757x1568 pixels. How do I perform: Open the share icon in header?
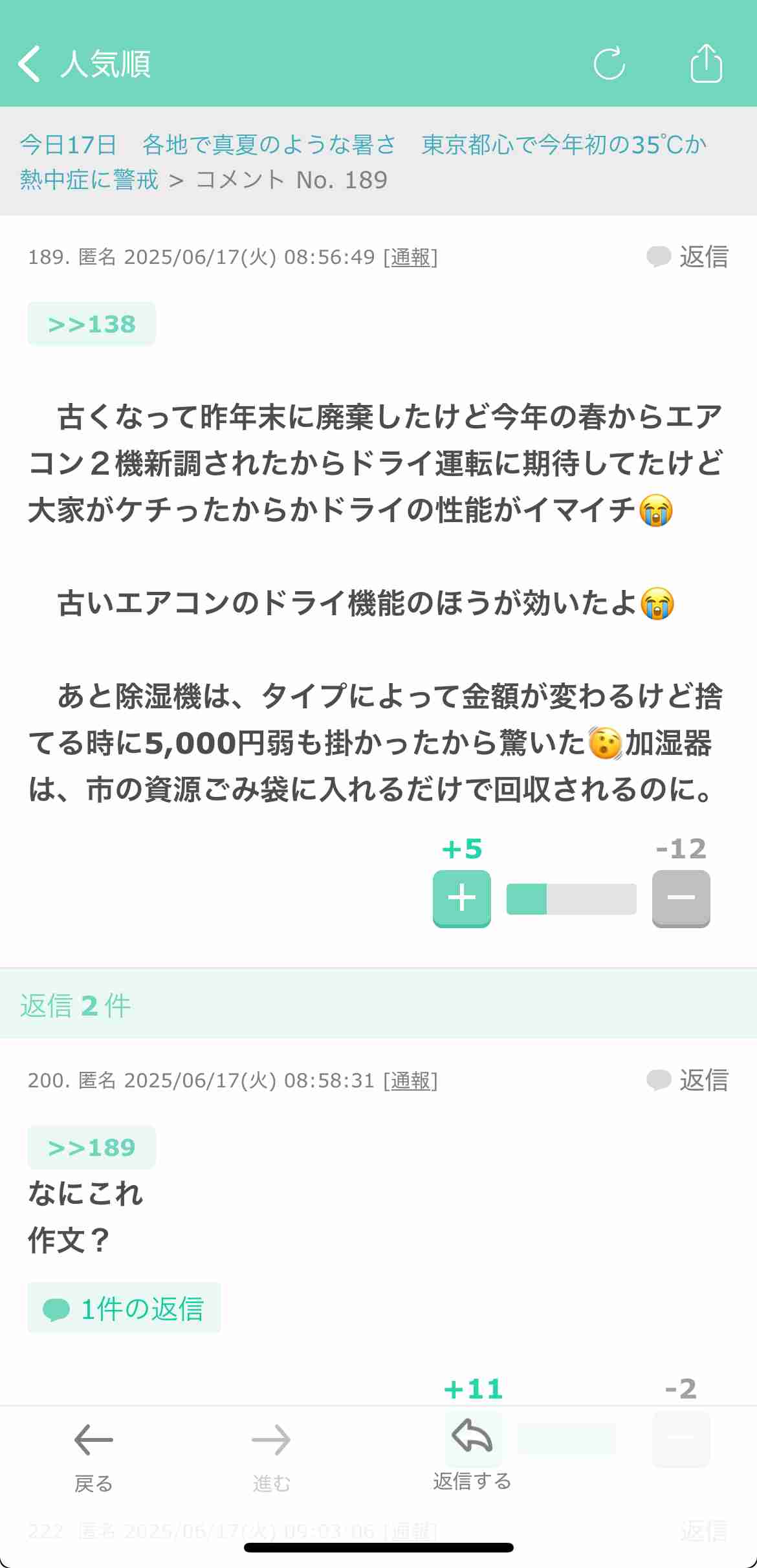[706, 63]
